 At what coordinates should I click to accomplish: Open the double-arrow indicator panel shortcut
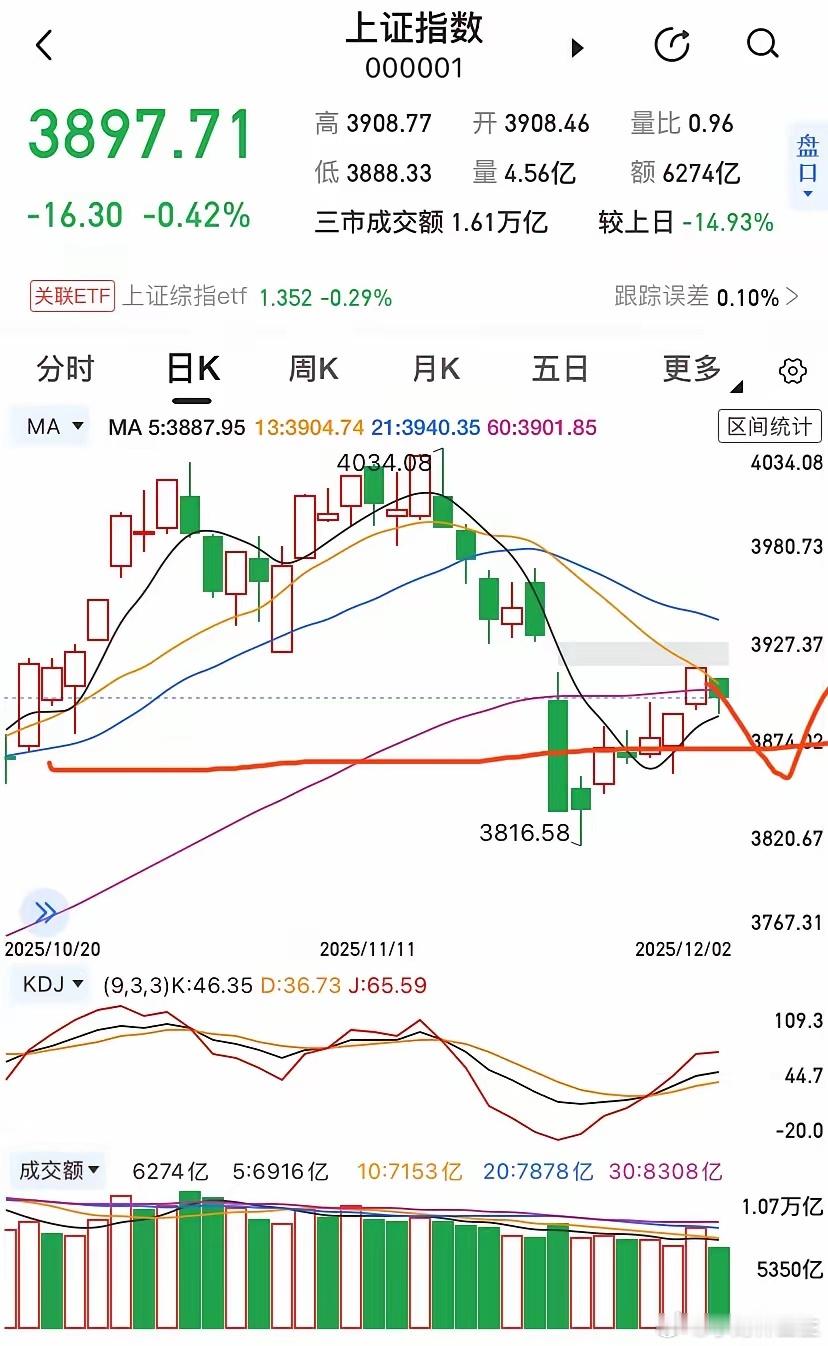(x=41, y=910)
